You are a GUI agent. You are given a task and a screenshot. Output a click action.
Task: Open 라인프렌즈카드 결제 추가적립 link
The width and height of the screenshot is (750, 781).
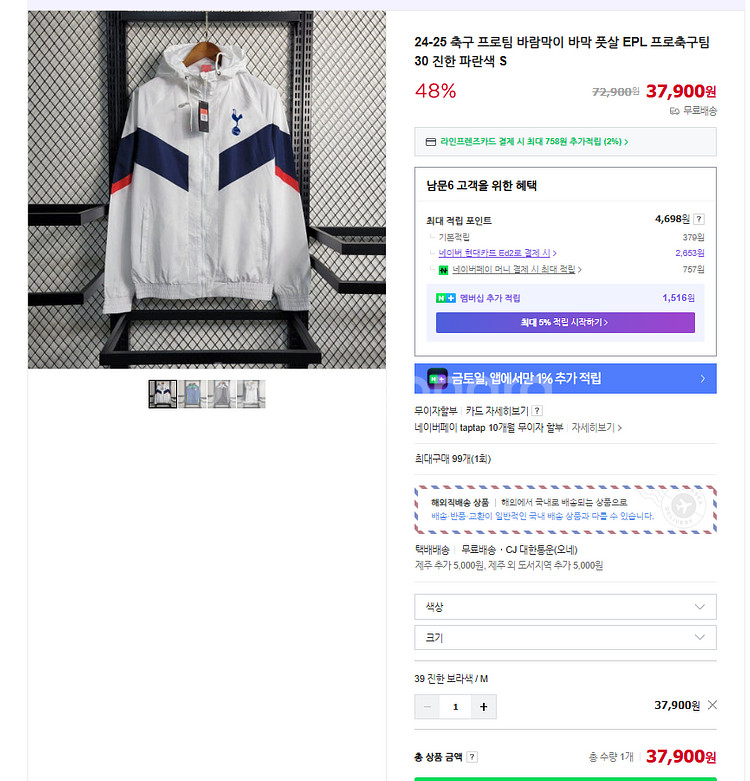coord(533,142)
